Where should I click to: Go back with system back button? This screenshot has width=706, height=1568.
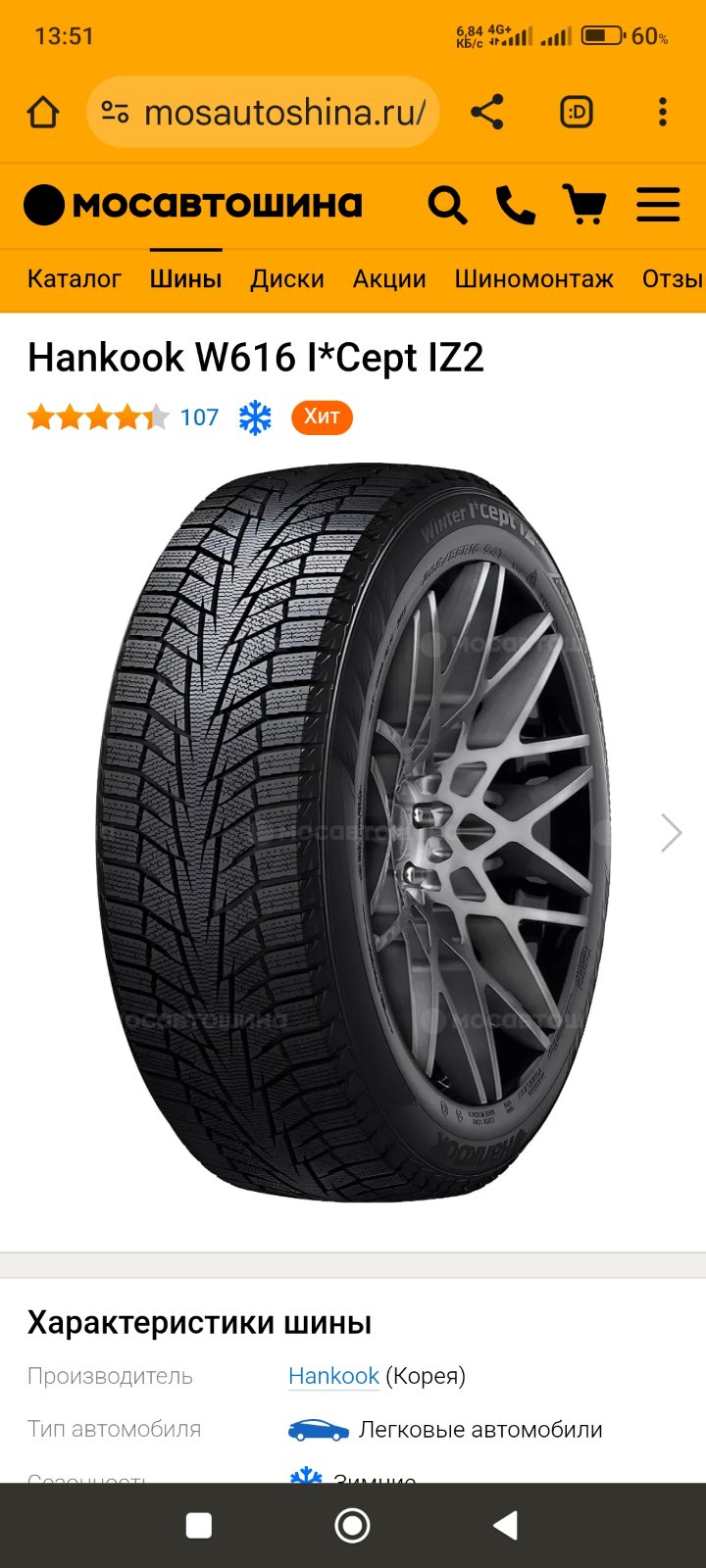click(x=505, y=1525)
